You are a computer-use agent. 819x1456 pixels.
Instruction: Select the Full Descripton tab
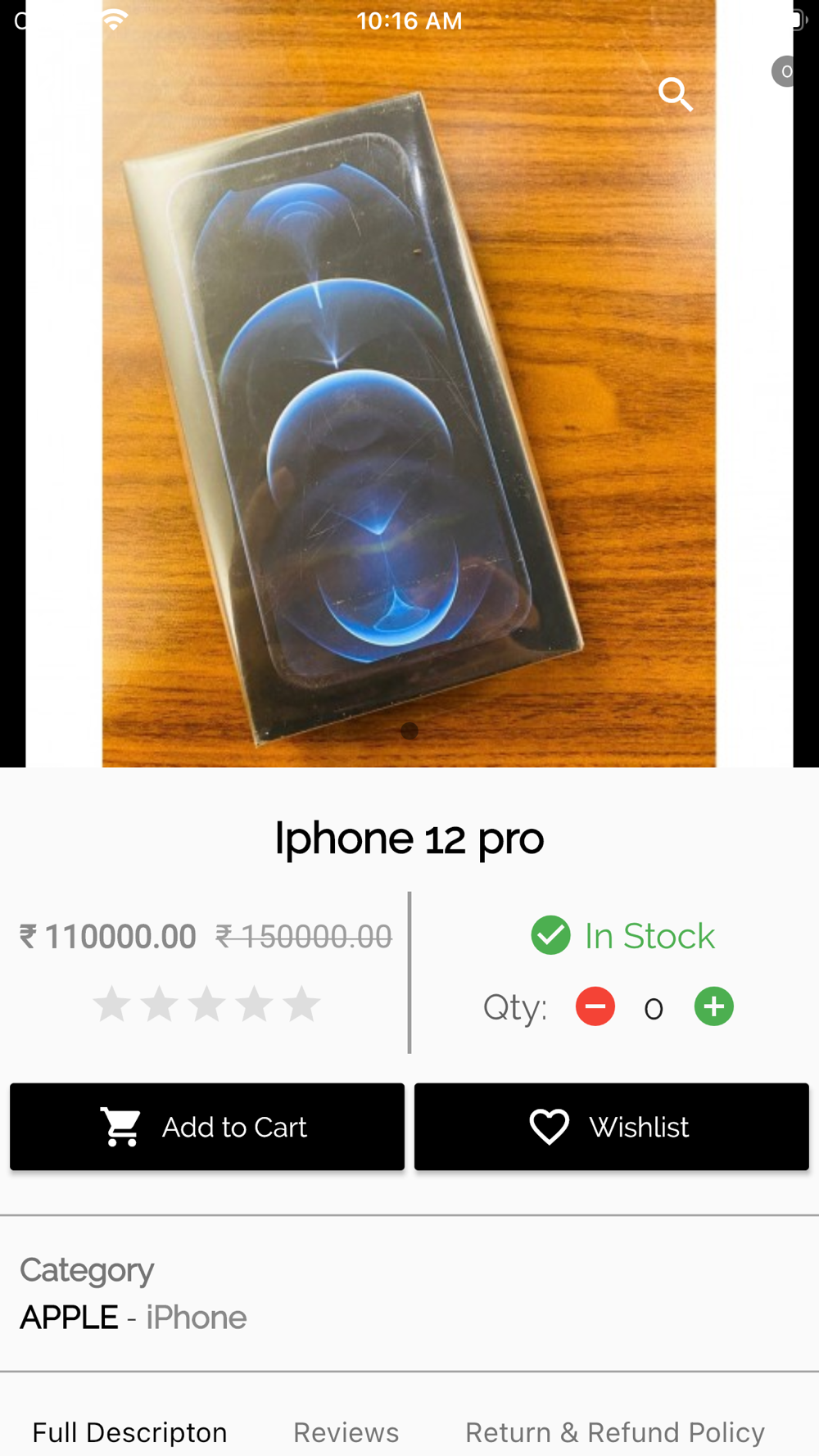point(129,1432)
